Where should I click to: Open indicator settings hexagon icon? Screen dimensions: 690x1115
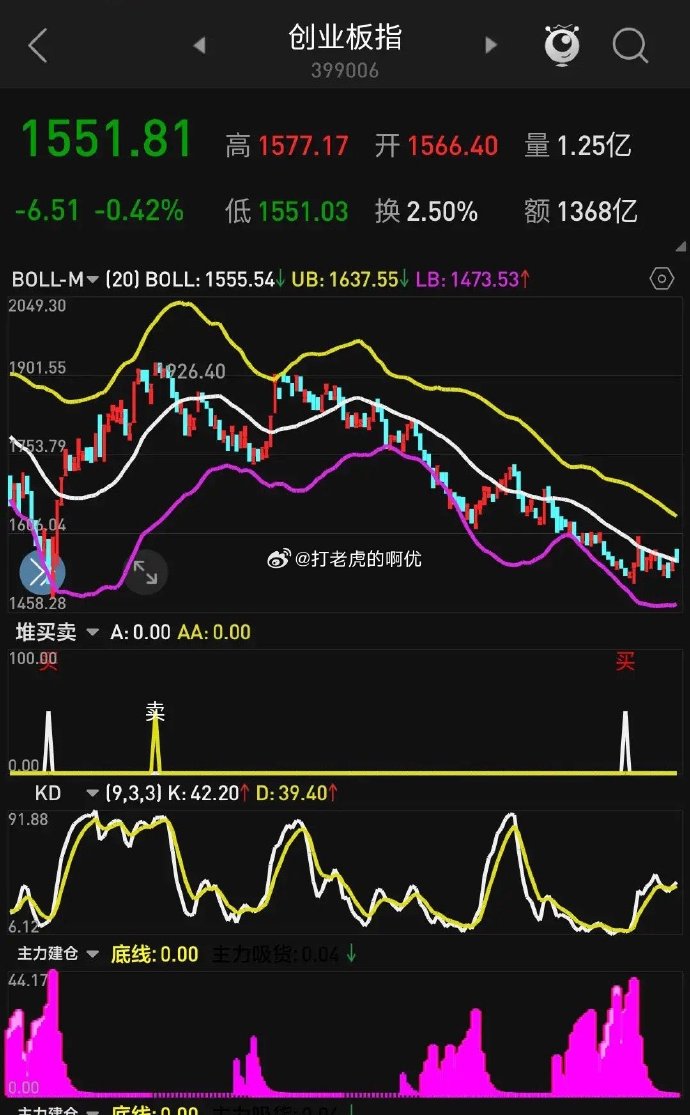point(662,279)
